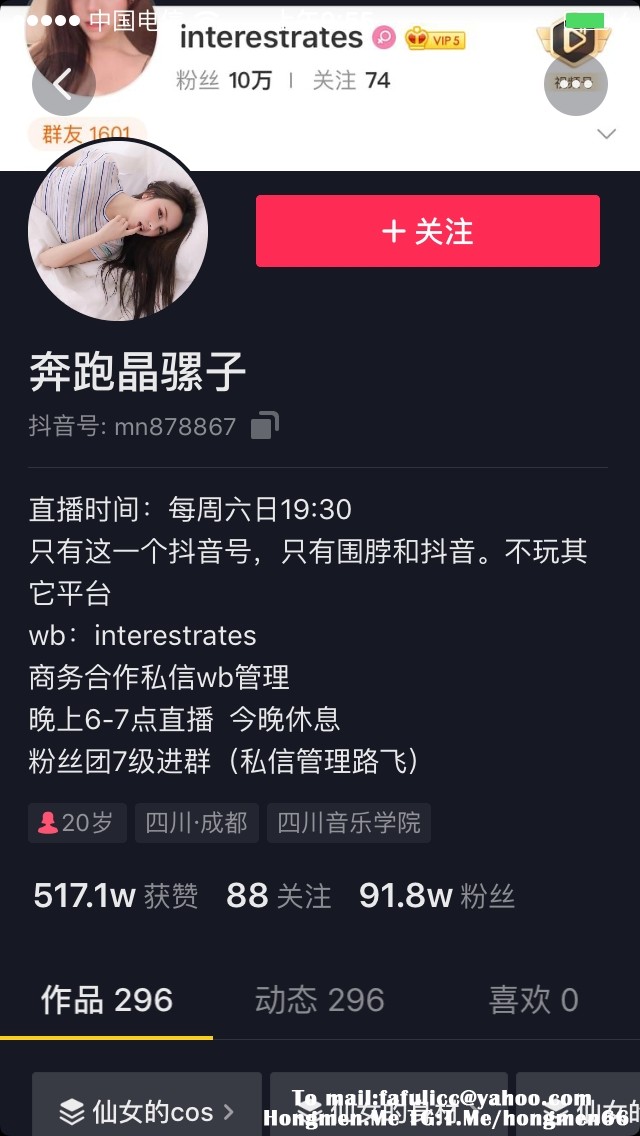This screenshot has height=1136, width=640.
Task: Go back using the back arrow
Action: point(63,84)
